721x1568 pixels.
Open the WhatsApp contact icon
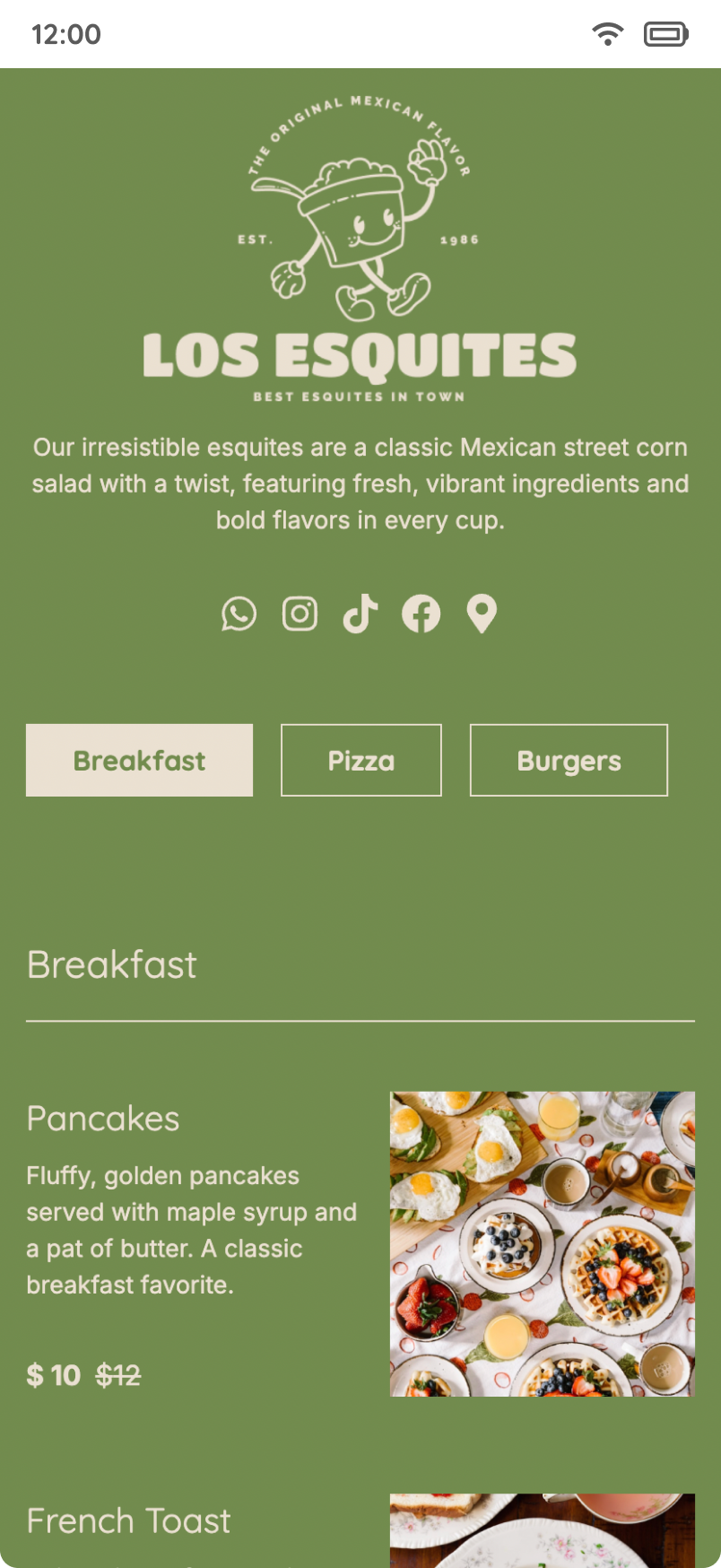(x=239, y=614)
